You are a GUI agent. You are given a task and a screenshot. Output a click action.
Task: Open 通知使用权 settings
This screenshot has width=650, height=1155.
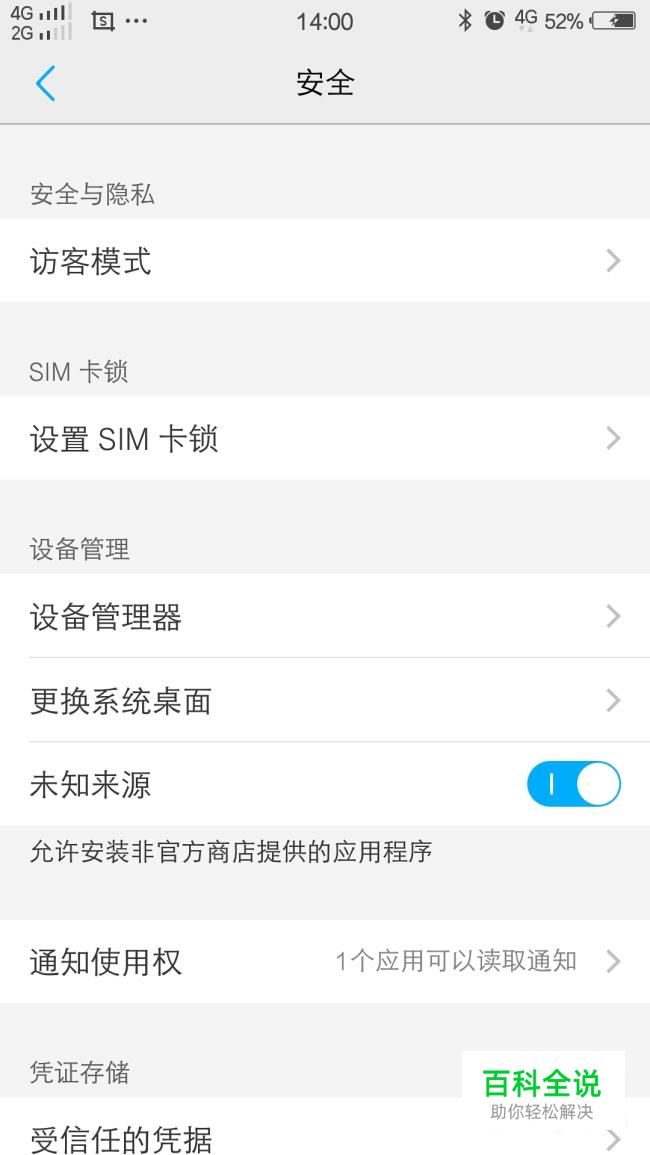coord(325,961)
